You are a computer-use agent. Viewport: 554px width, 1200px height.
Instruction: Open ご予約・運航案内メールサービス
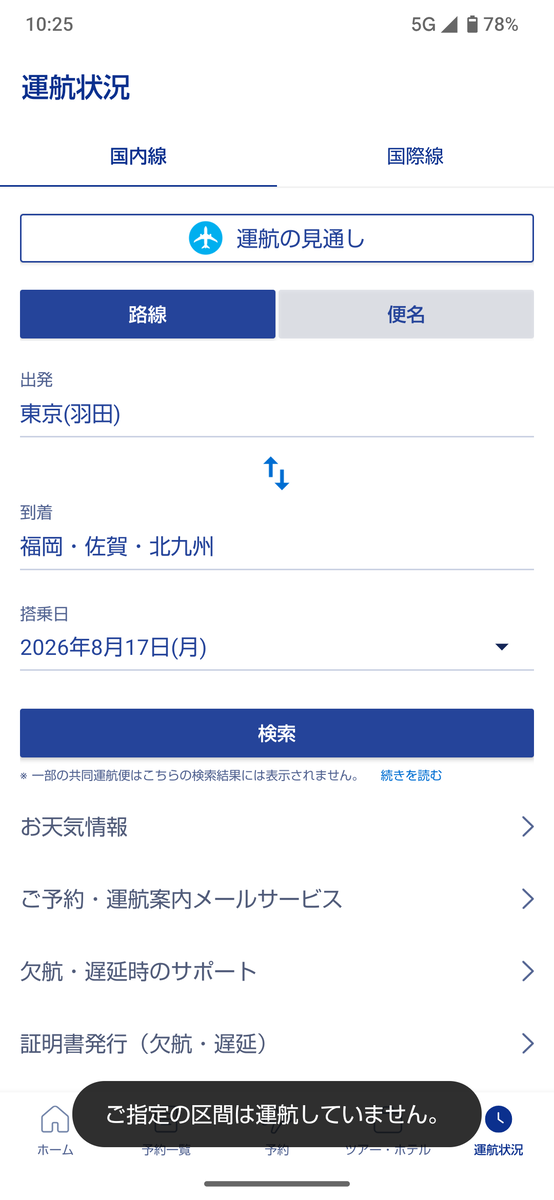277,899
